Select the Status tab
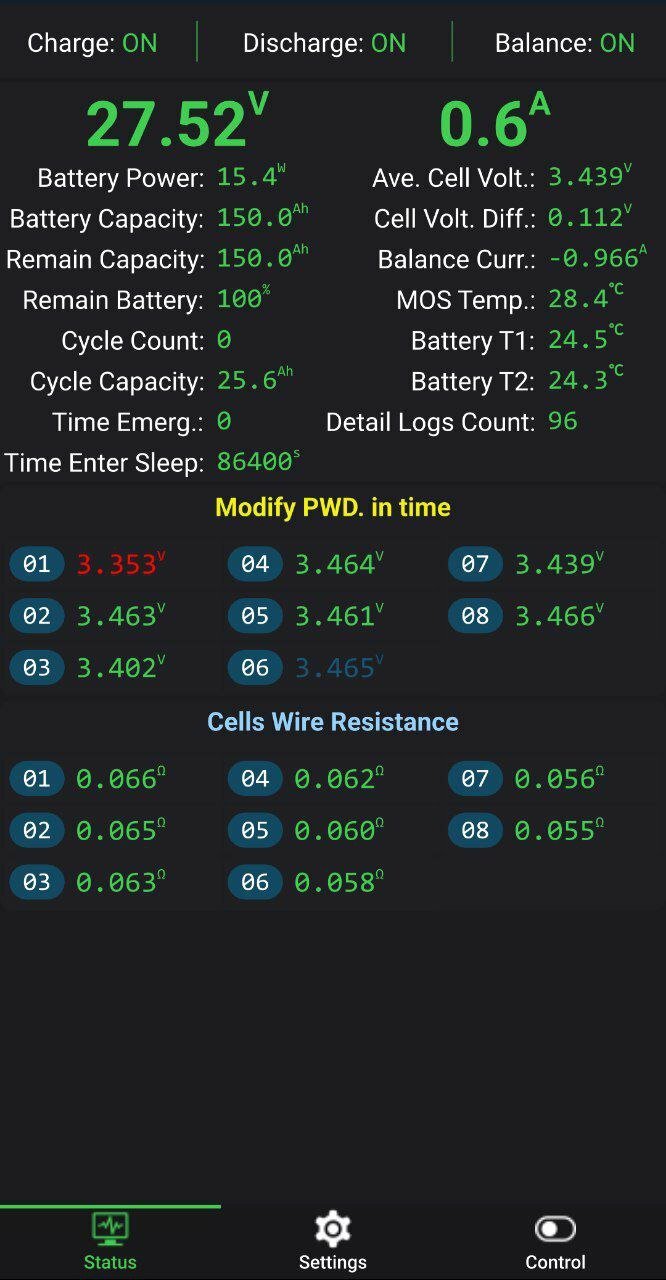 [x=110, y=1242]
